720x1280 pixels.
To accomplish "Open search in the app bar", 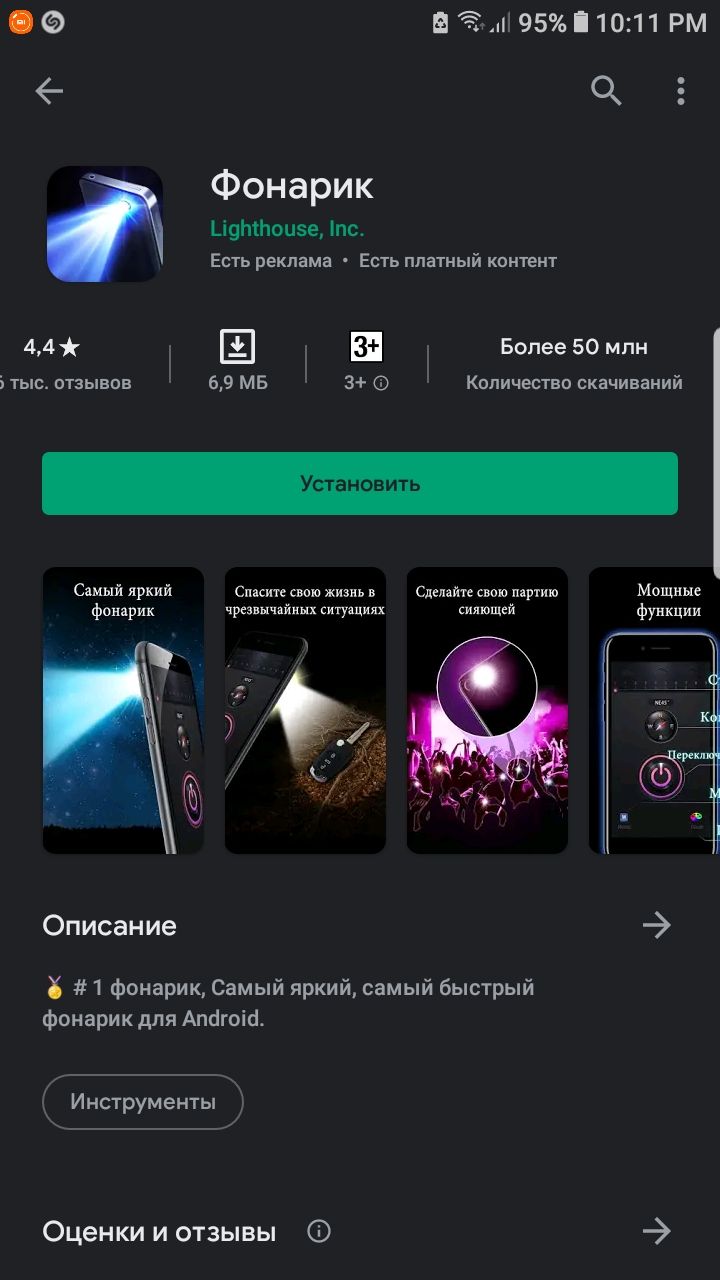I will (606, 91).
